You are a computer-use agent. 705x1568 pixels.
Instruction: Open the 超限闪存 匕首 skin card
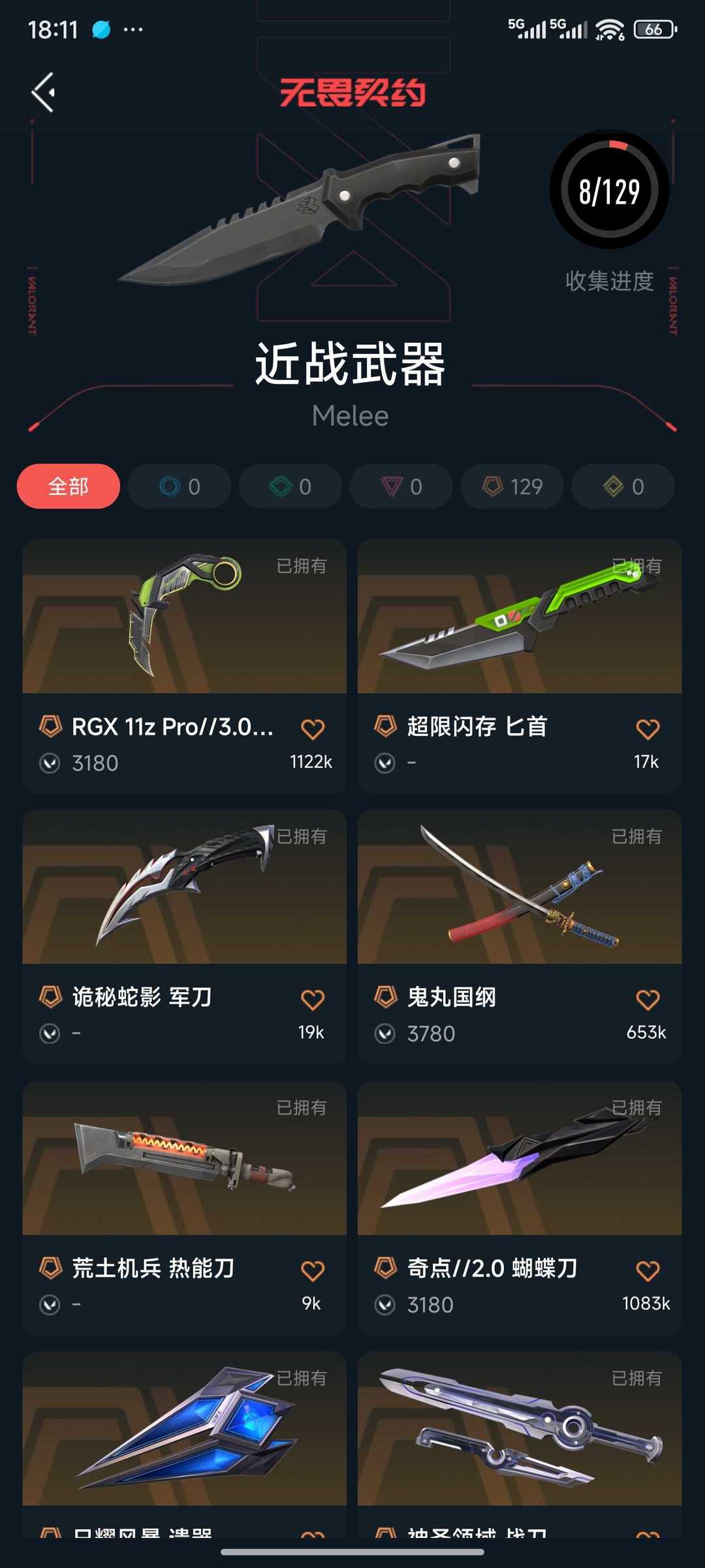(x=520, y=617)
